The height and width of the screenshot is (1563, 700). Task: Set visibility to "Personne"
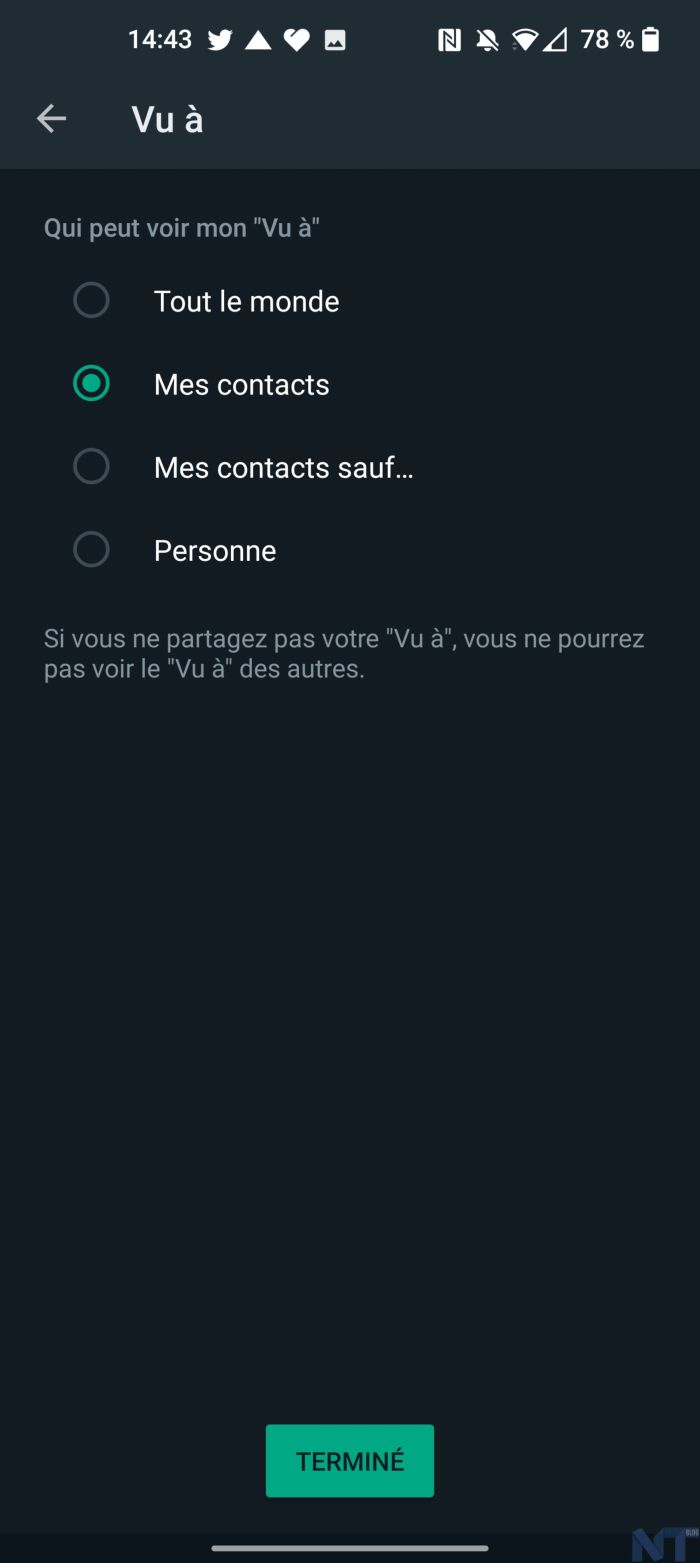91,549
